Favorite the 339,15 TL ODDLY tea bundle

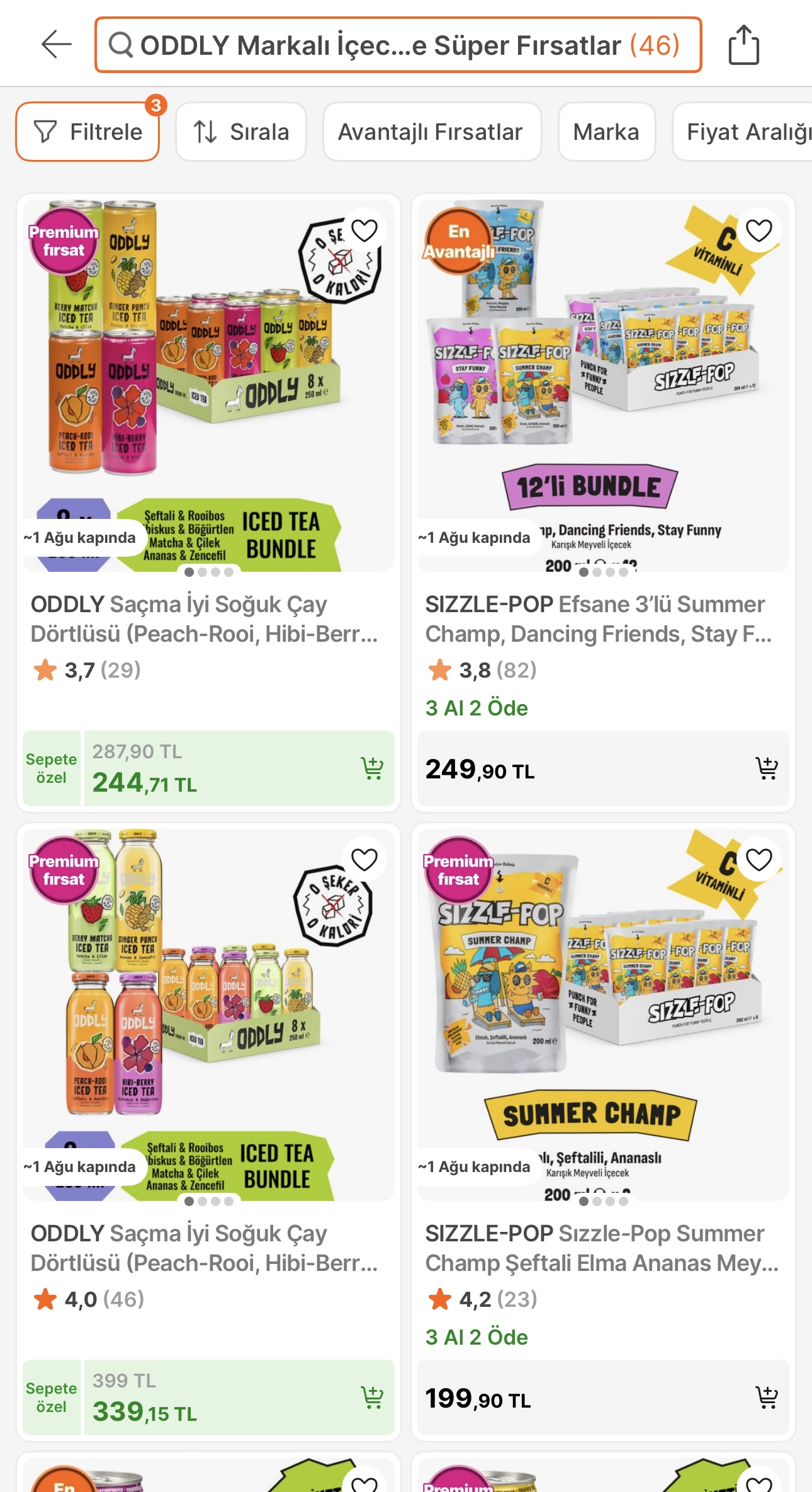tap(364, 860)
